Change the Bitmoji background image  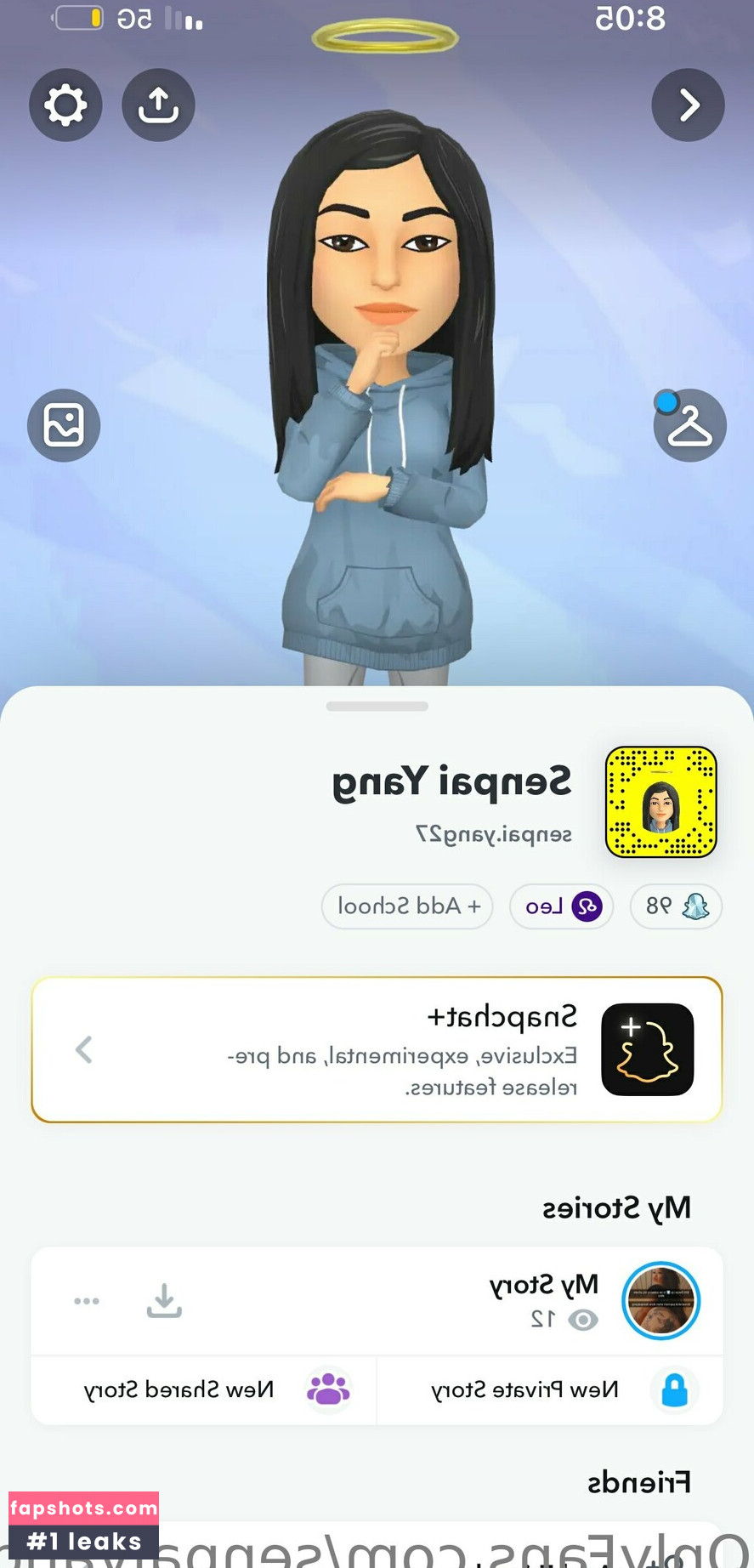[x=64, y=425]
